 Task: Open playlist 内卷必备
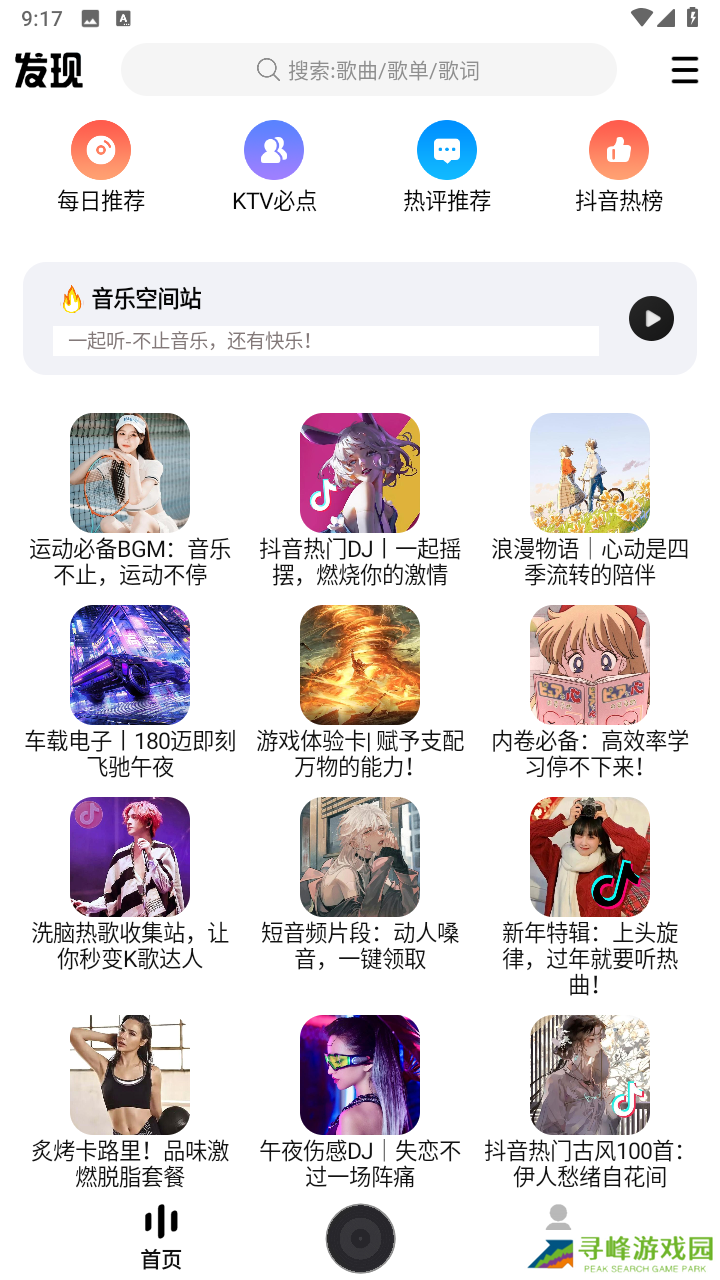[590, 665]
